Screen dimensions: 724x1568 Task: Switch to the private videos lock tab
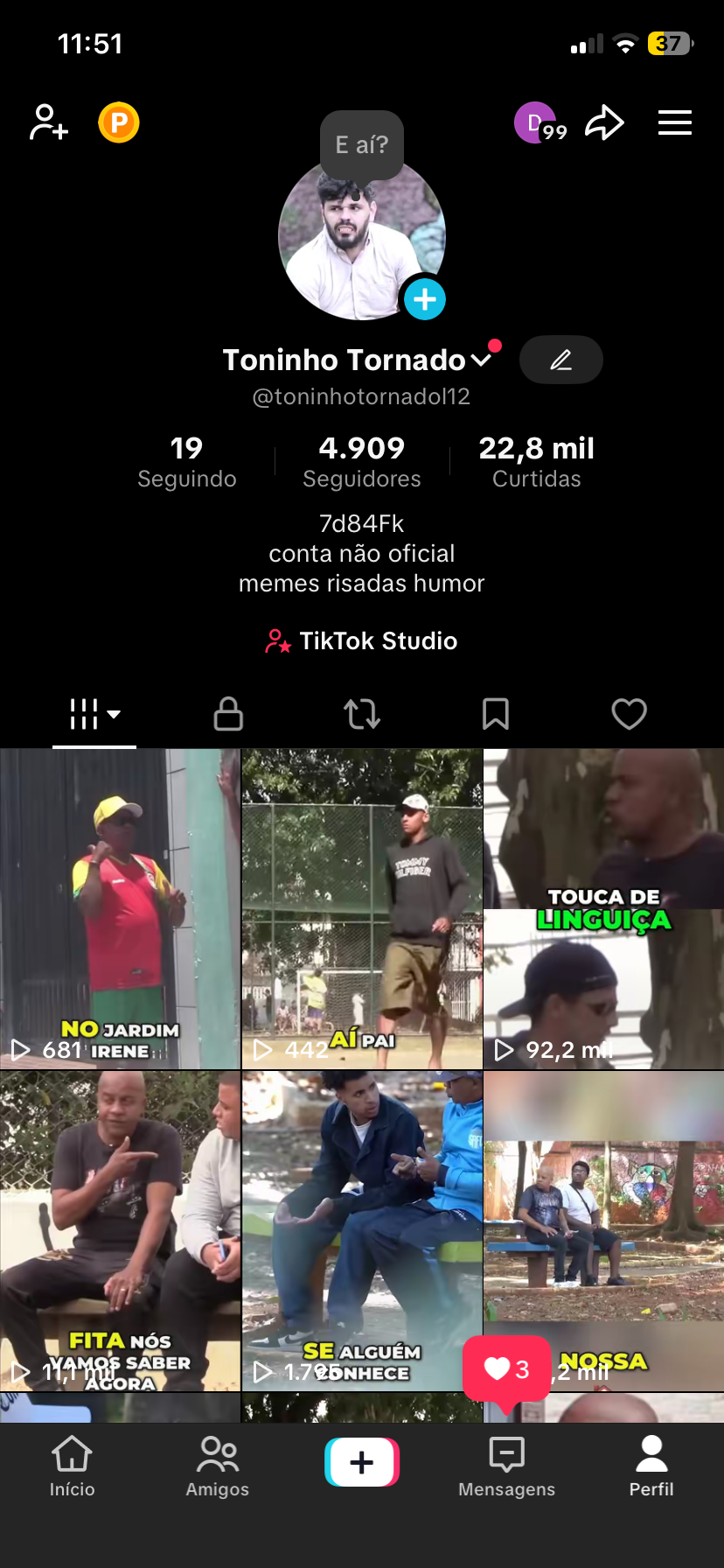228,714
